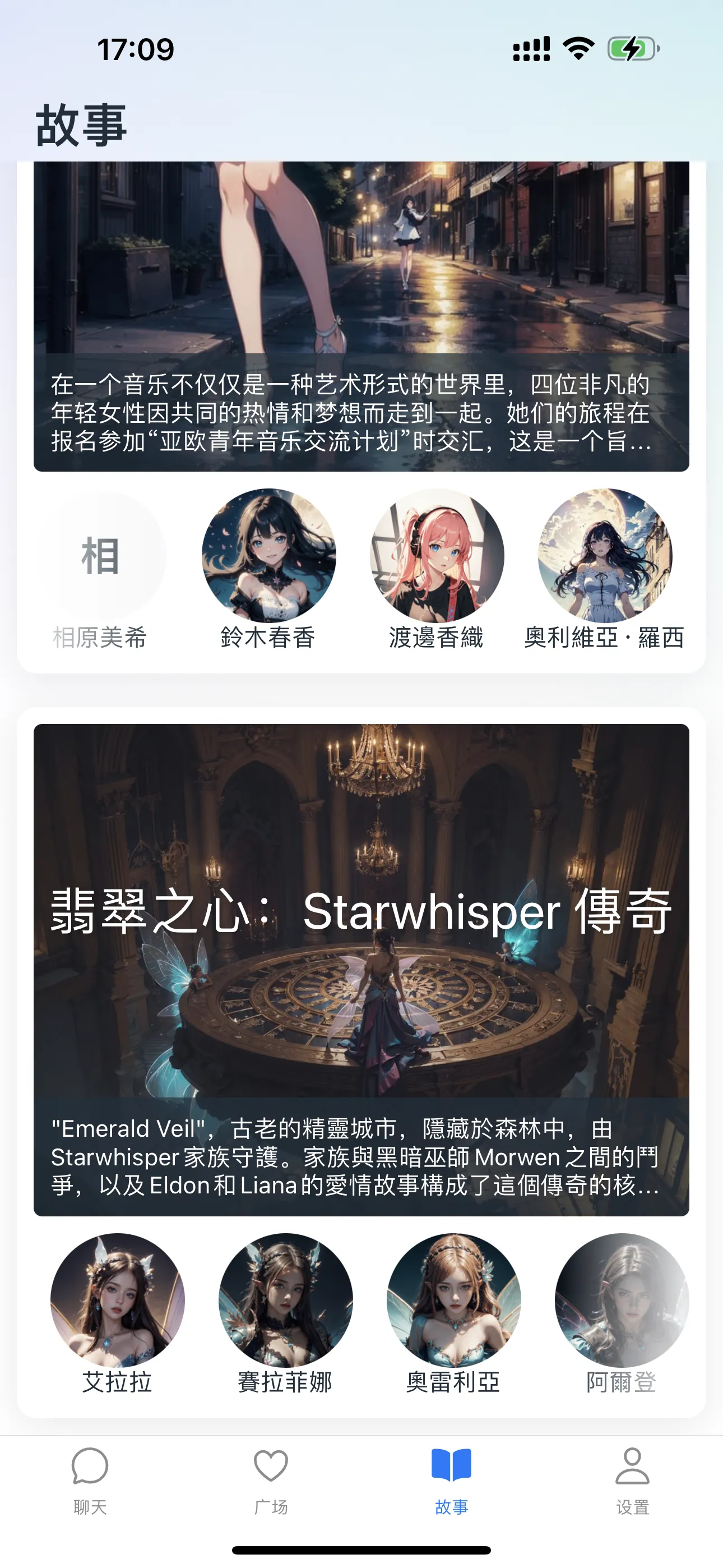Open the 设置 tab
Image resolution: width=723 pixels, height=1568 pixels.
pos(632,1480)
